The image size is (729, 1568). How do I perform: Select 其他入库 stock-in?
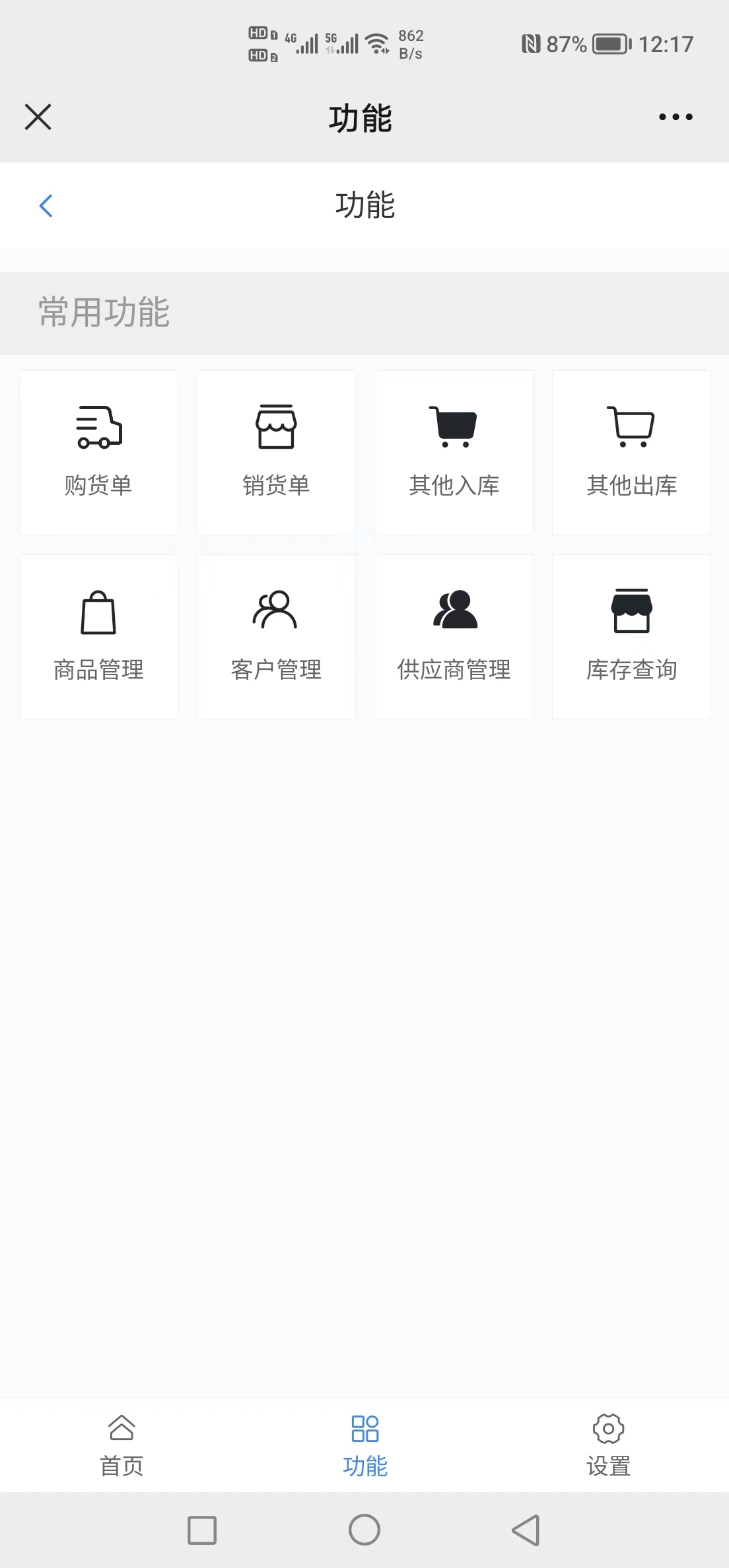click(x=454, y=452)
